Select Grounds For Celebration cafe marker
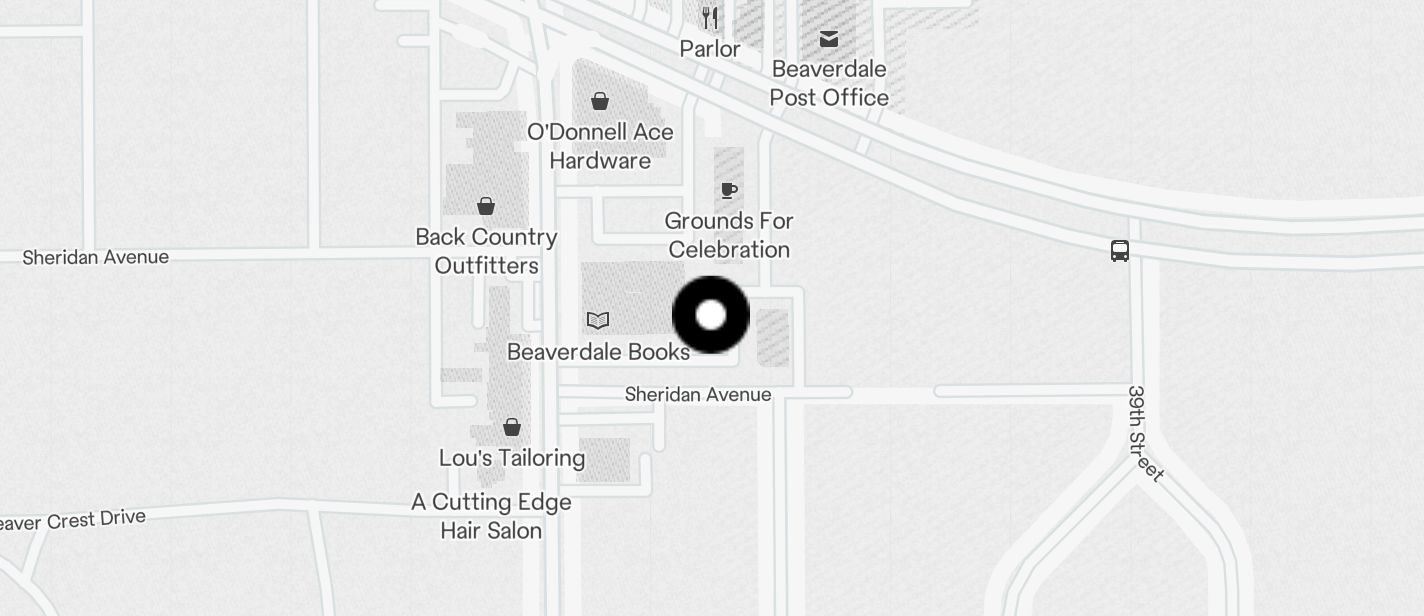1424x616 pixels. coord(729,190)
